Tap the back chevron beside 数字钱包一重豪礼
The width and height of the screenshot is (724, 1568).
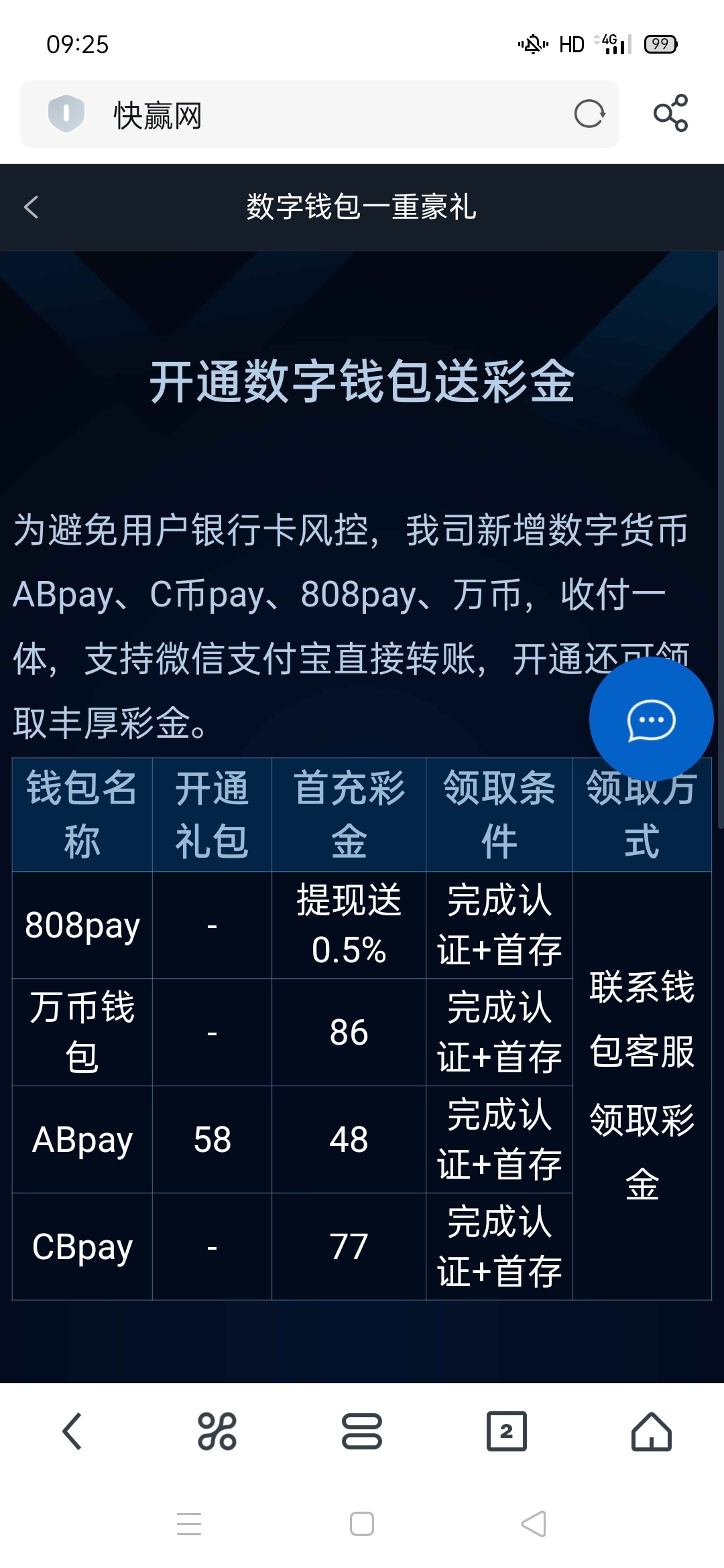(30, 208)
